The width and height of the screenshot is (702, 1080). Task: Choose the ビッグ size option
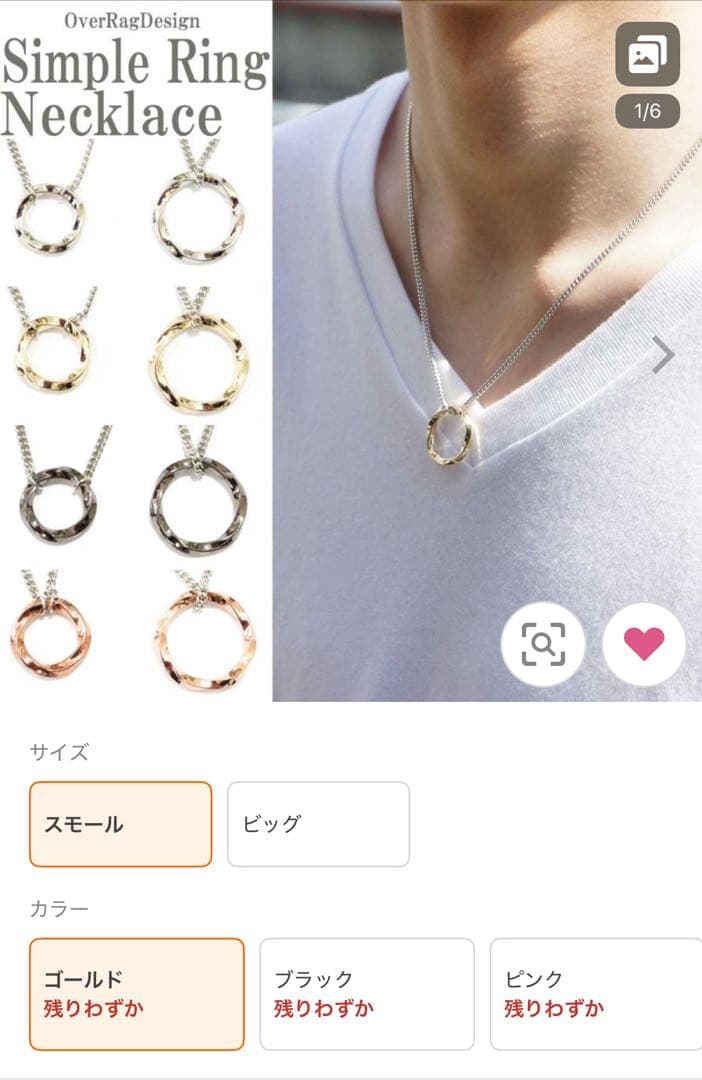pos(318,824)
